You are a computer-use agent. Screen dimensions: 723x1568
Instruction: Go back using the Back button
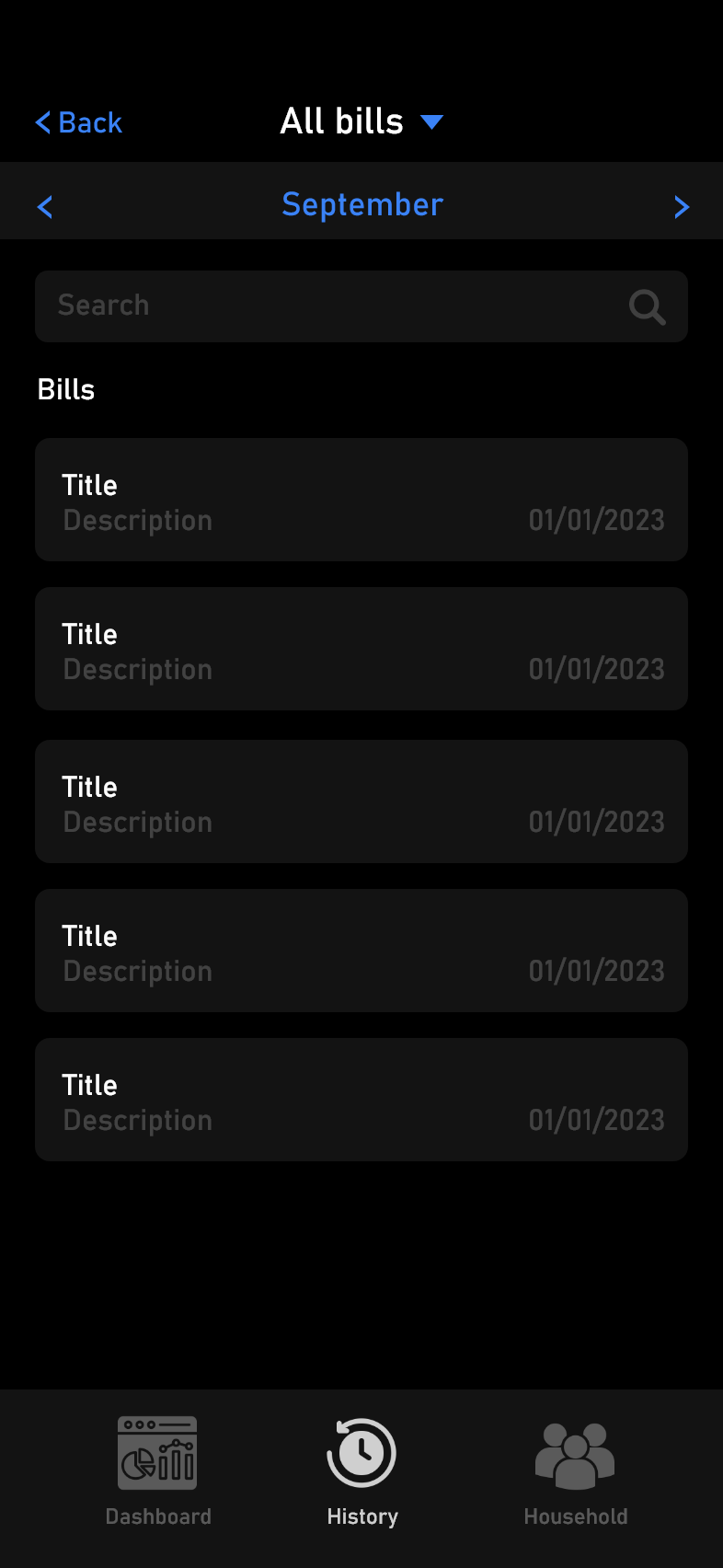(78, 122)
